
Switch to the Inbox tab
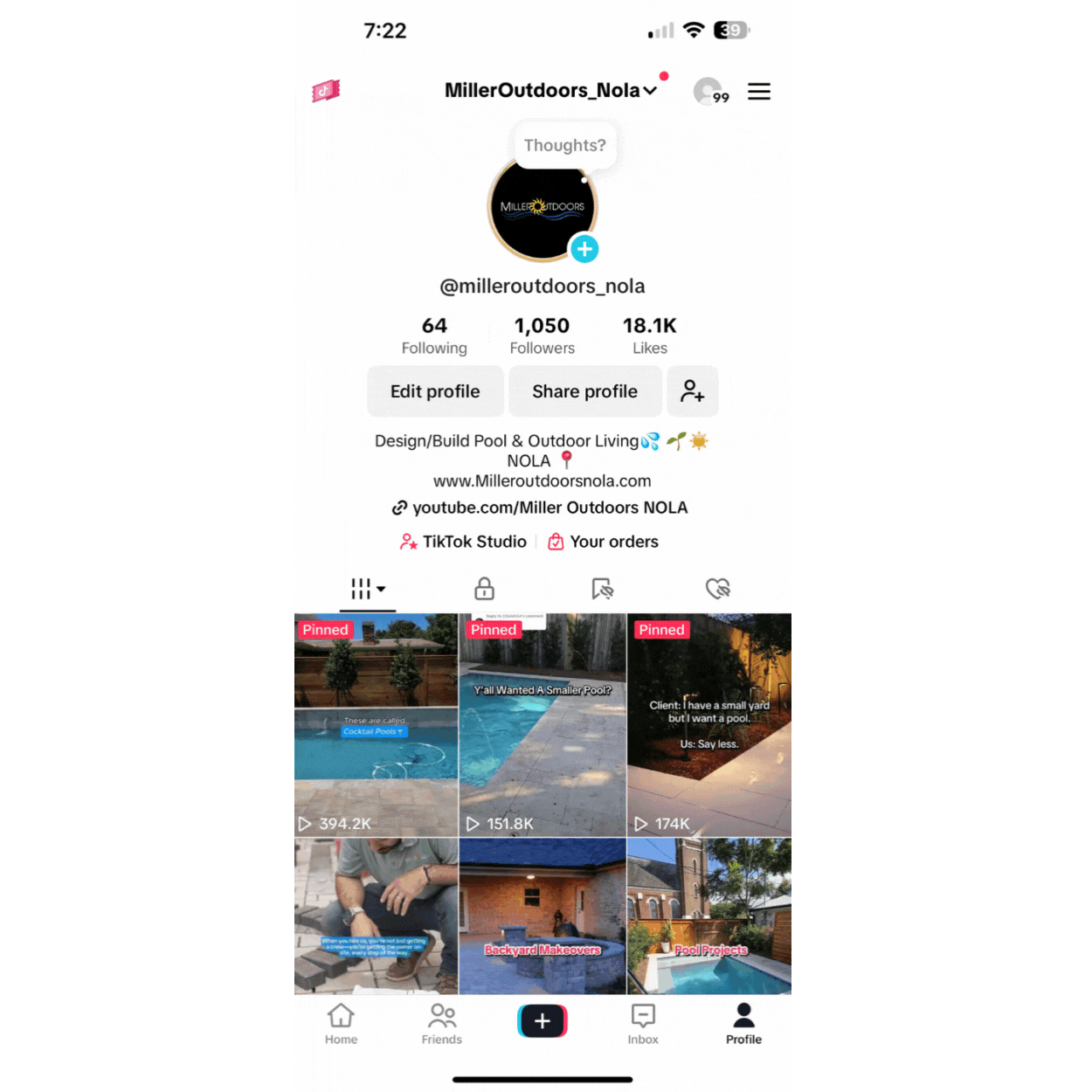click(643, 1023)
